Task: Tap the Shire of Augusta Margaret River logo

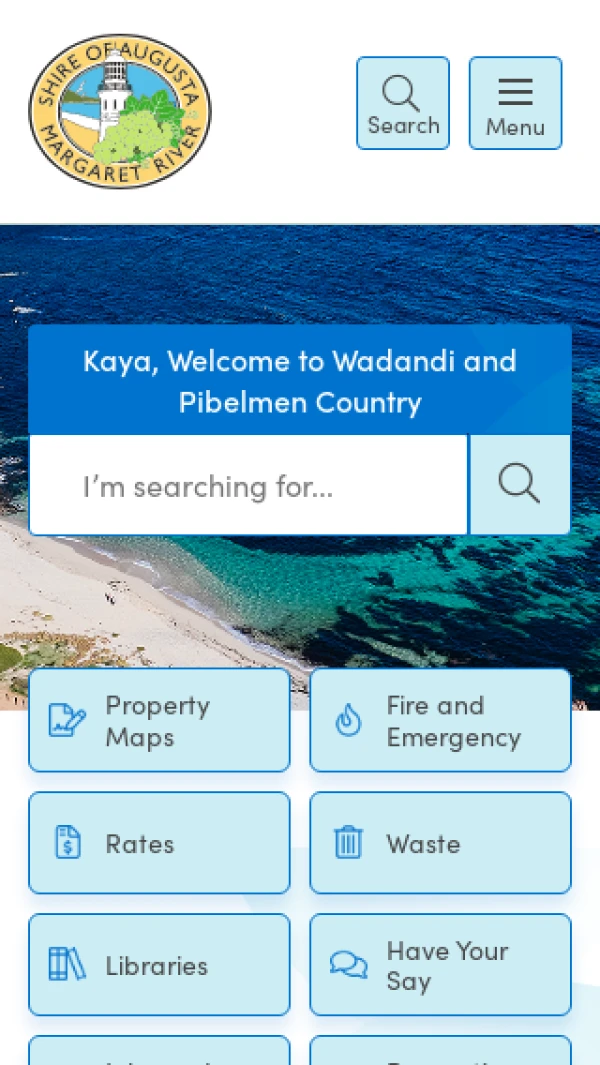Action: point(120,110)
